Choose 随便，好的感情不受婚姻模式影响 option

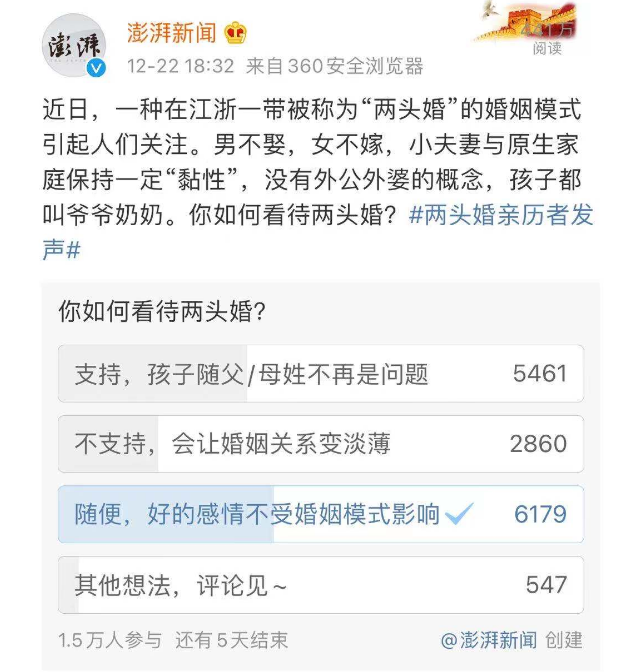tap(320, 515)
